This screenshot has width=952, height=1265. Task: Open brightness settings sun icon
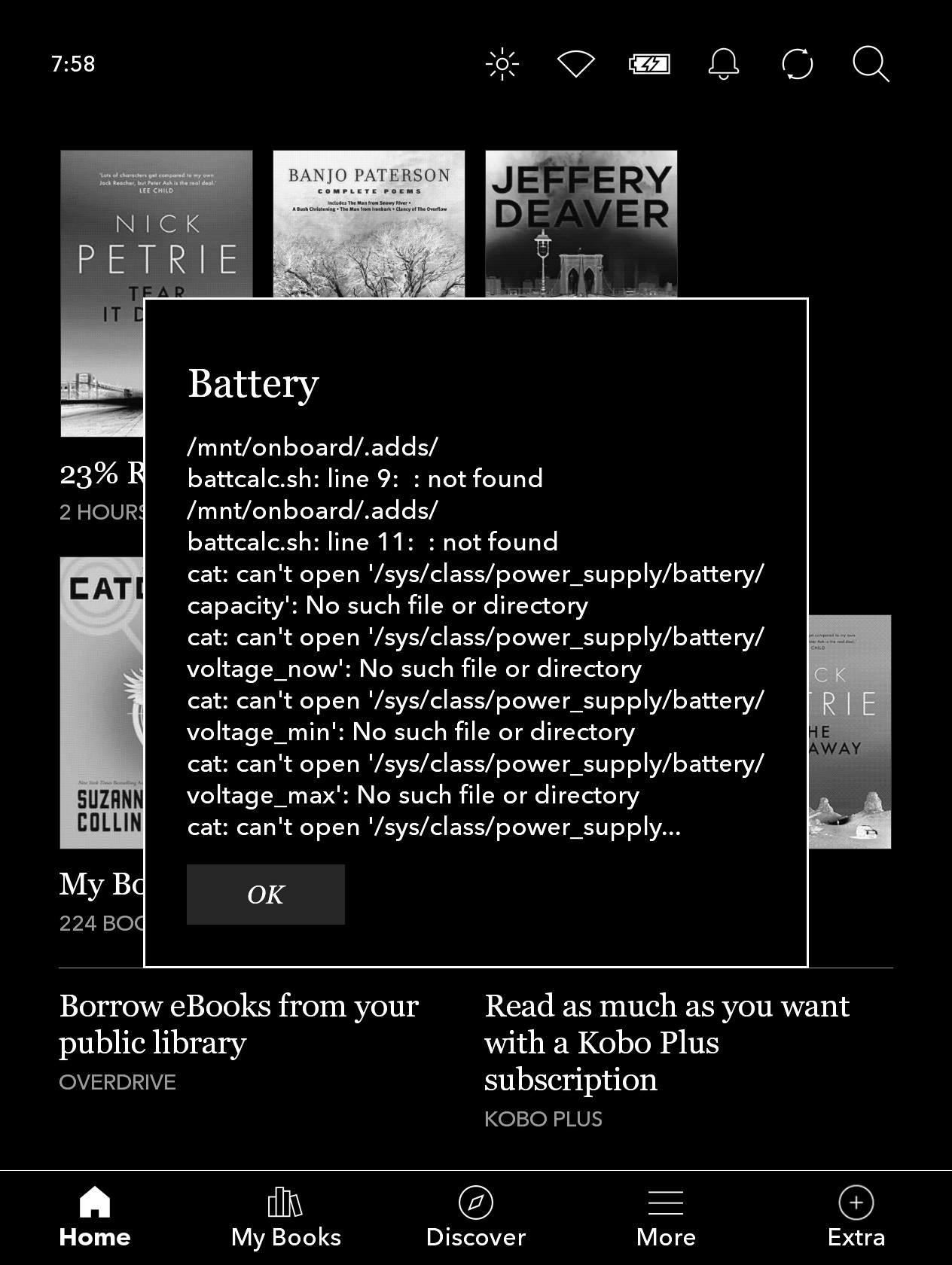(x=502, y=64)
